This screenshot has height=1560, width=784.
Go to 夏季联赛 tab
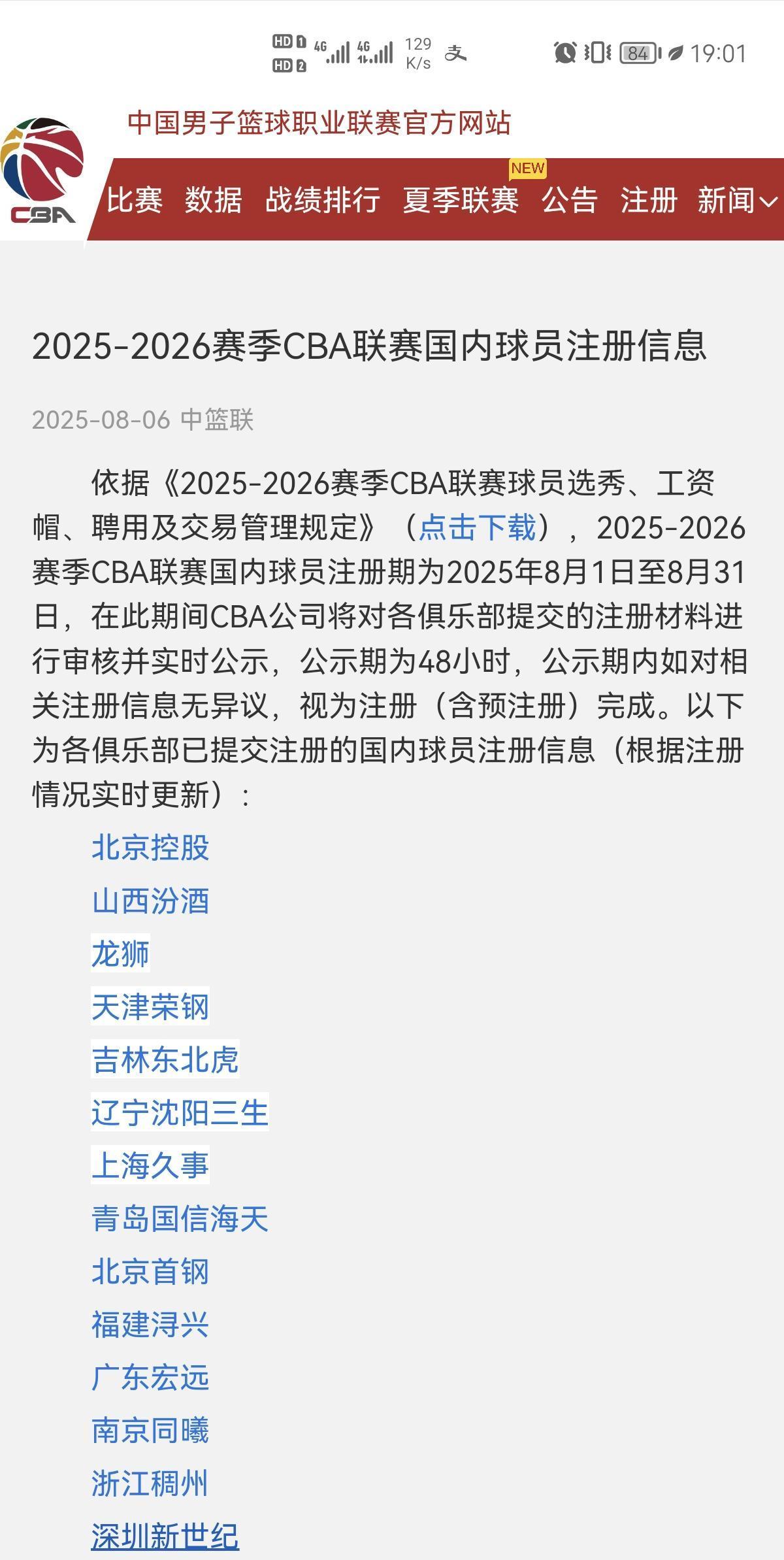(461, 199)
